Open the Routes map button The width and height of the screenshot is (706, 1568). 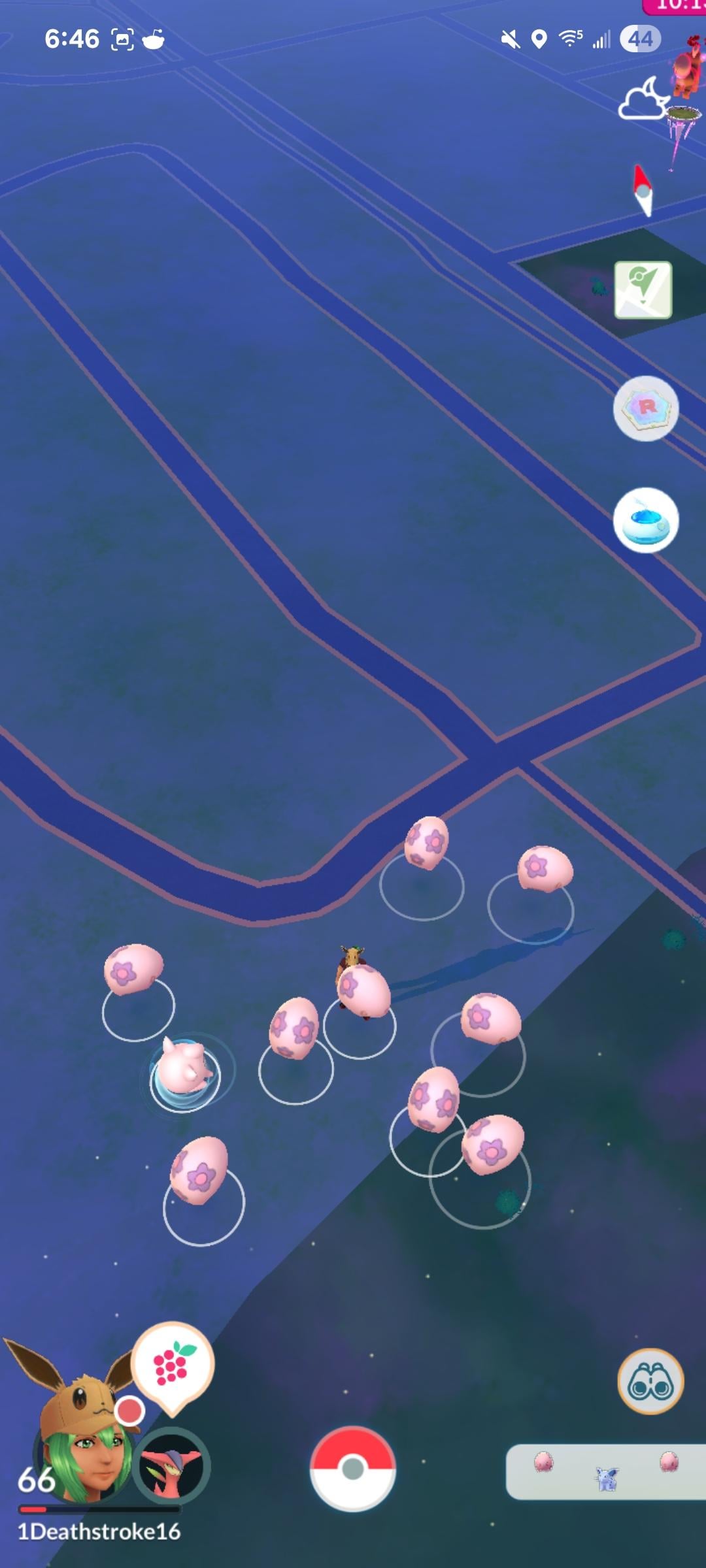tap(643, 290)
